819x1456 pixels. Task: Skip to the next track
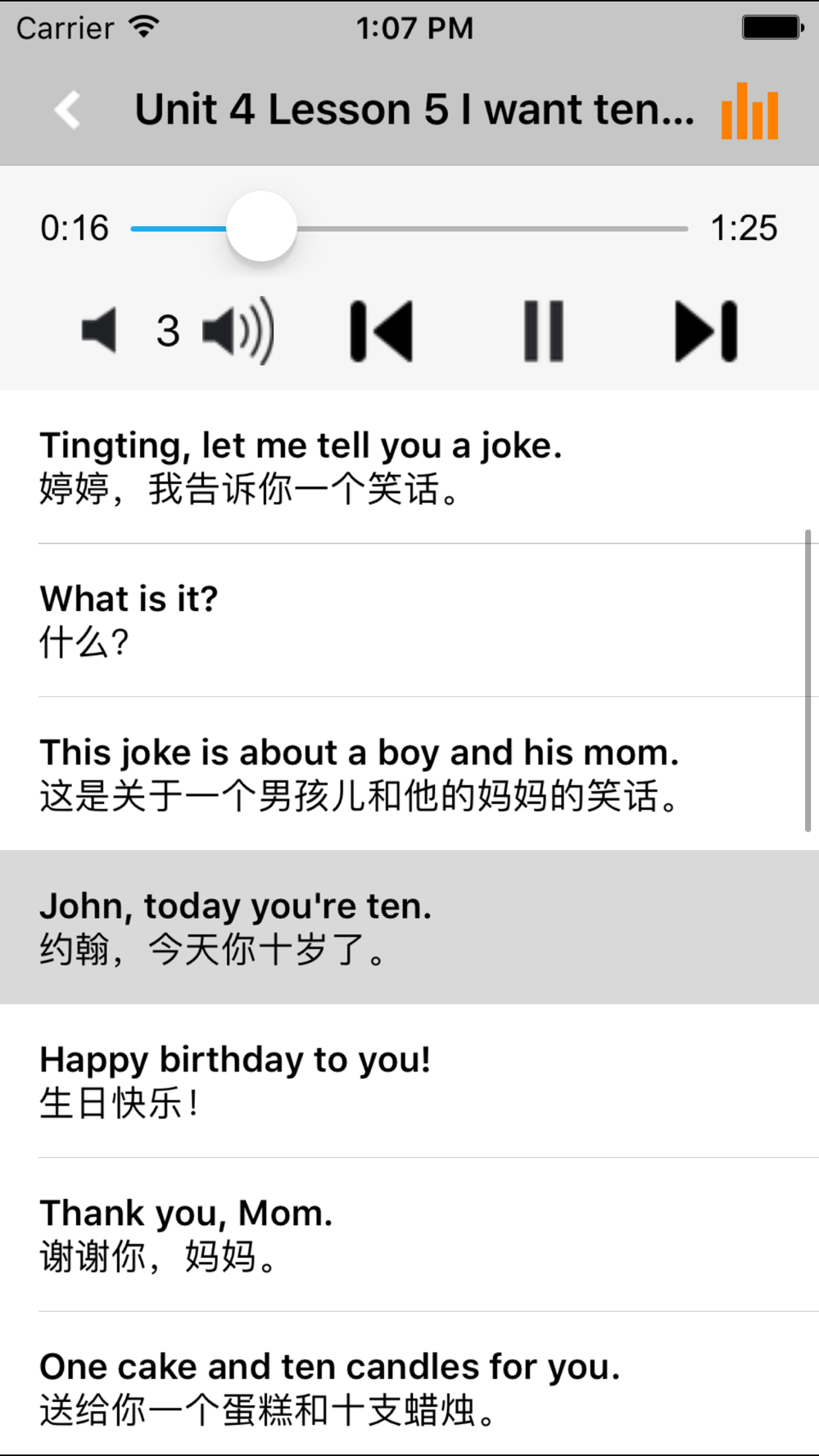tap(706, 331)
